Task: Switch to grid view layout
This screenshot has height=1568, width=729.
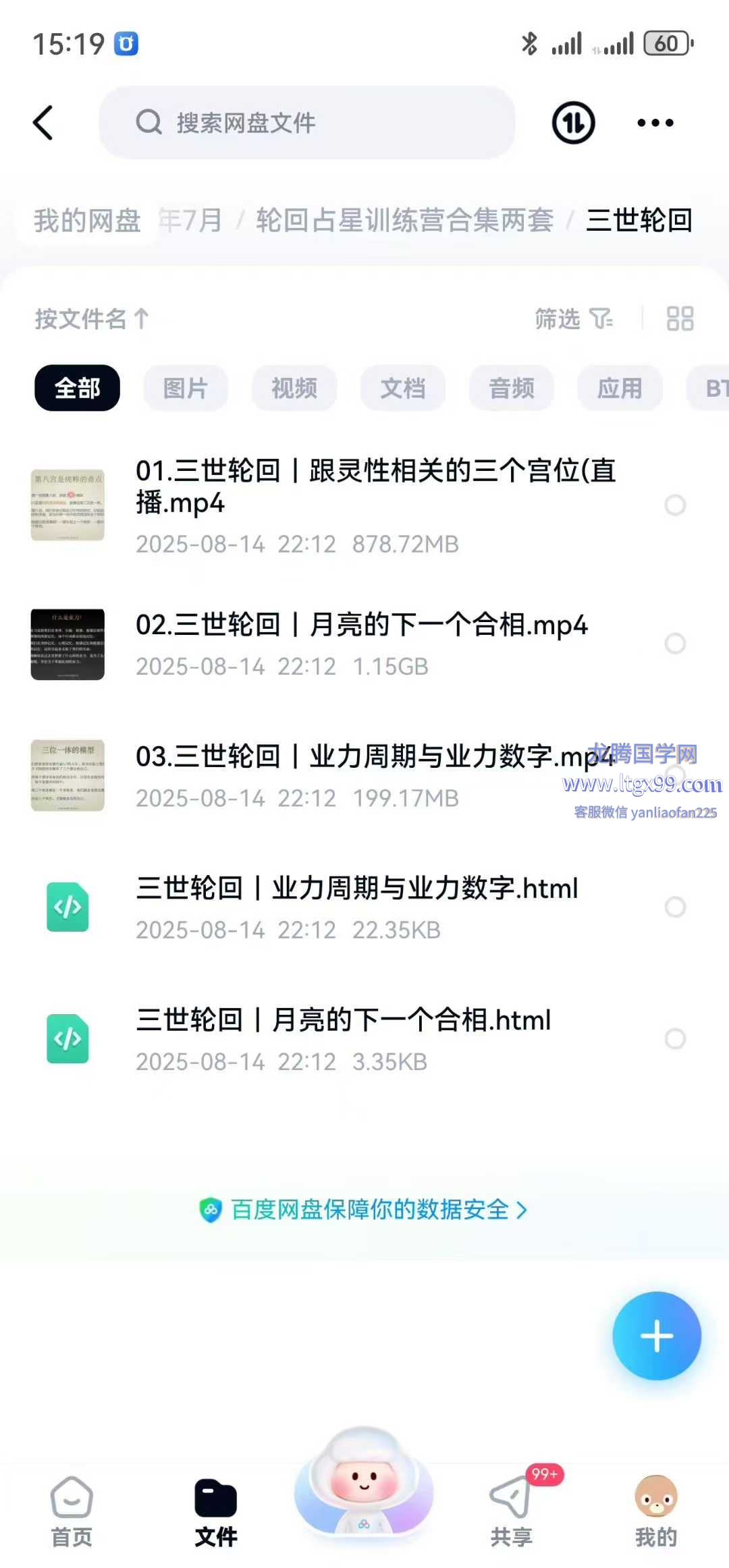Action: [x=680, y=318]
